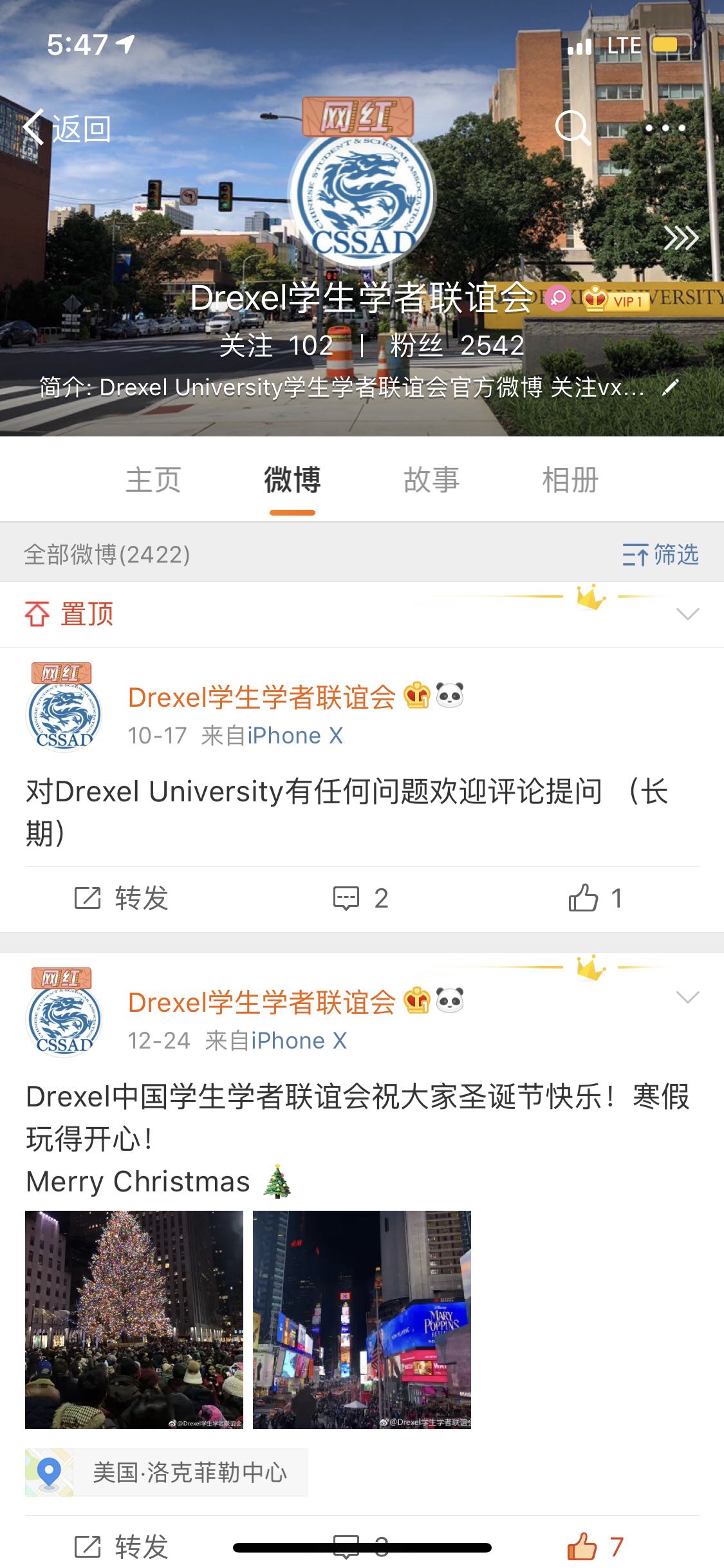Open the 筛选 filter options

pyautogui.click(x=660, y=554)
